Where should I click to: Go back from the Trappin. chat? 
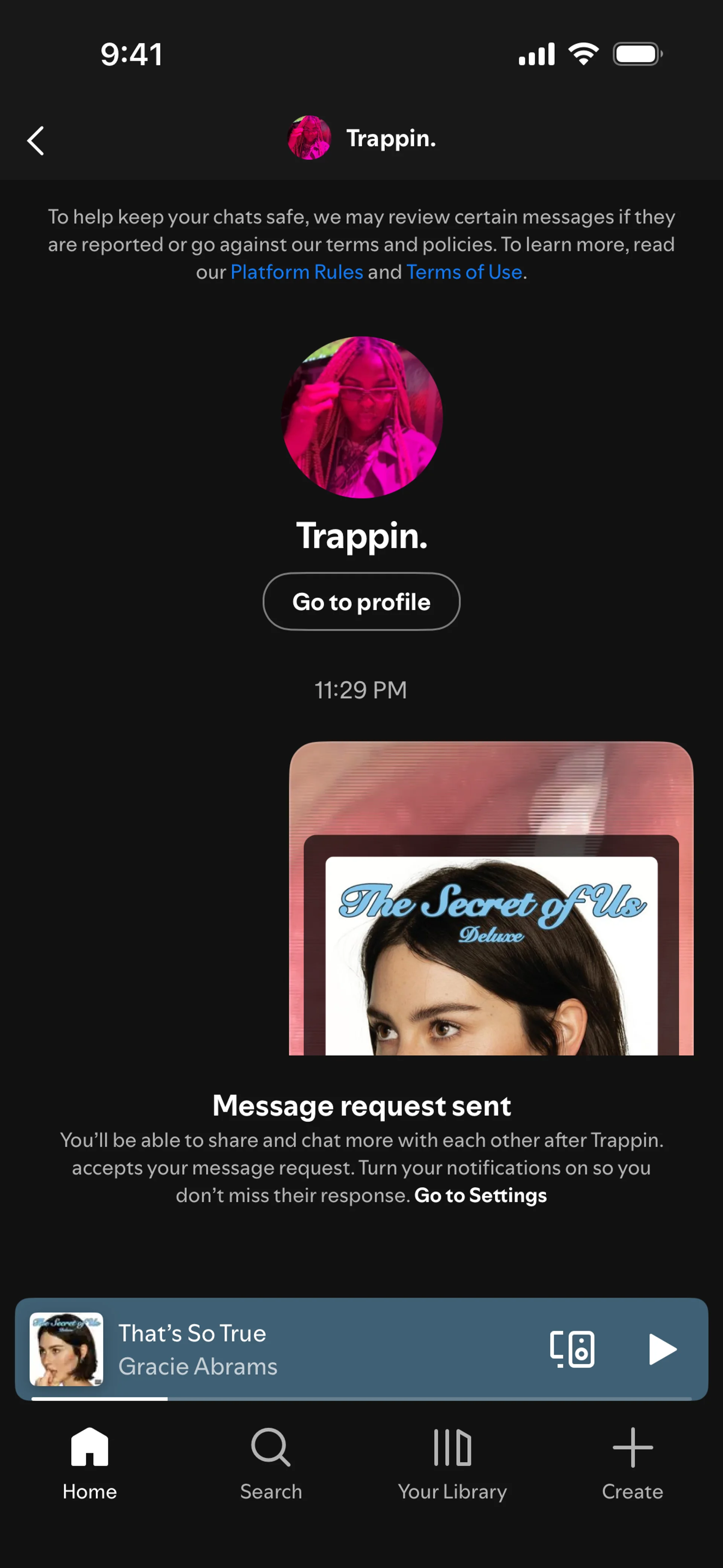tap(36, 141)
